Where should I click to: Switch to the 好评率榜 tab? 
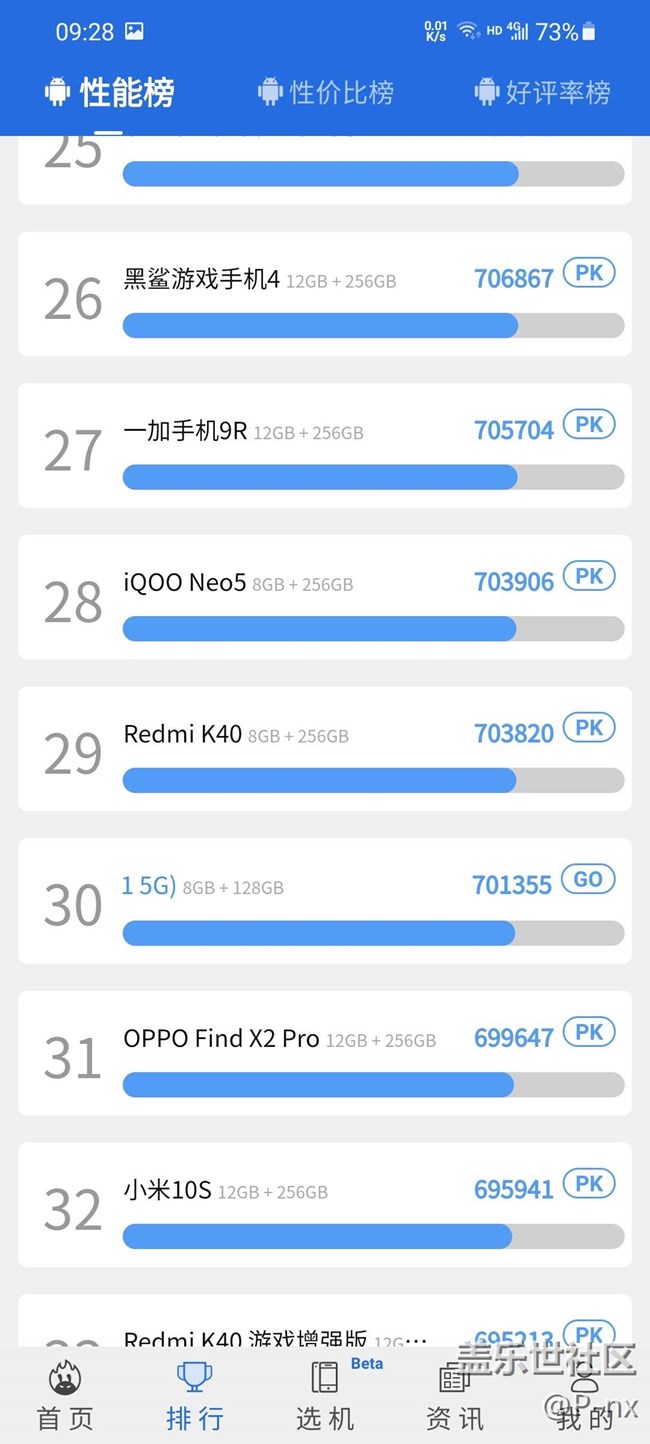(543, 93)
